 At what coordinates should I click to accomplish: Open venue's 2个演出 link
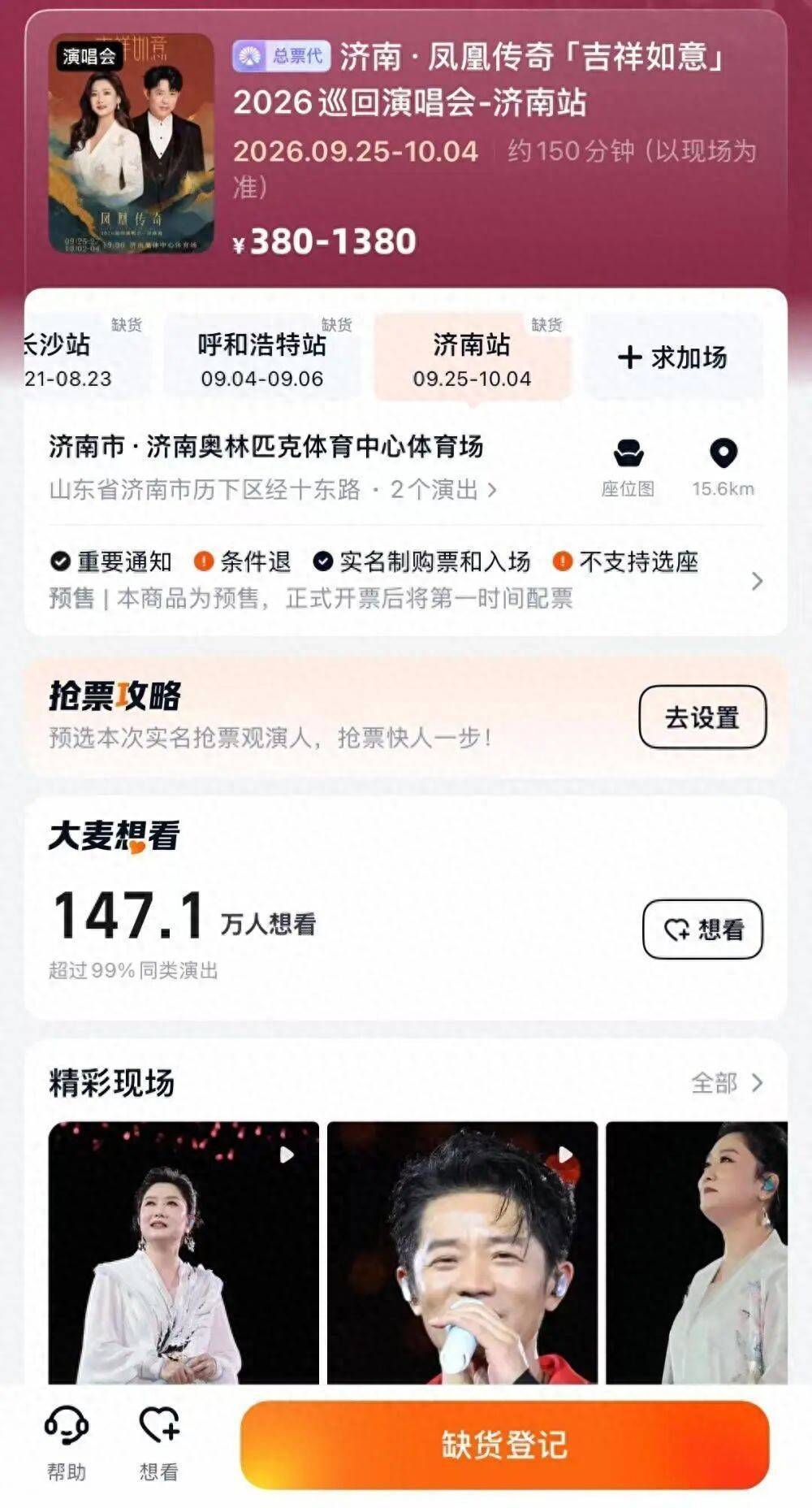[443, 490]
